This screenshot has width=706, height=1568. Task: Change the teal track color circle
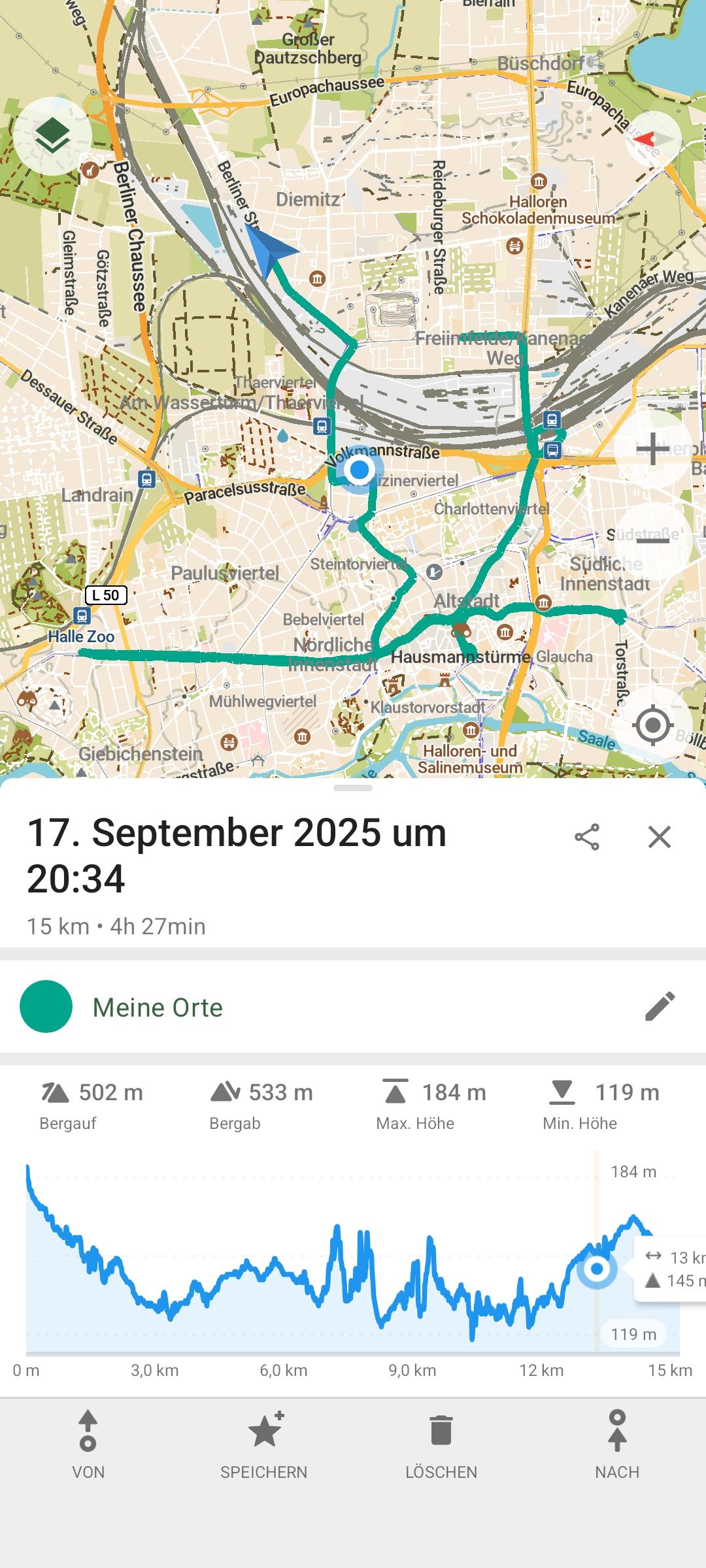(x=46, y=1007)
